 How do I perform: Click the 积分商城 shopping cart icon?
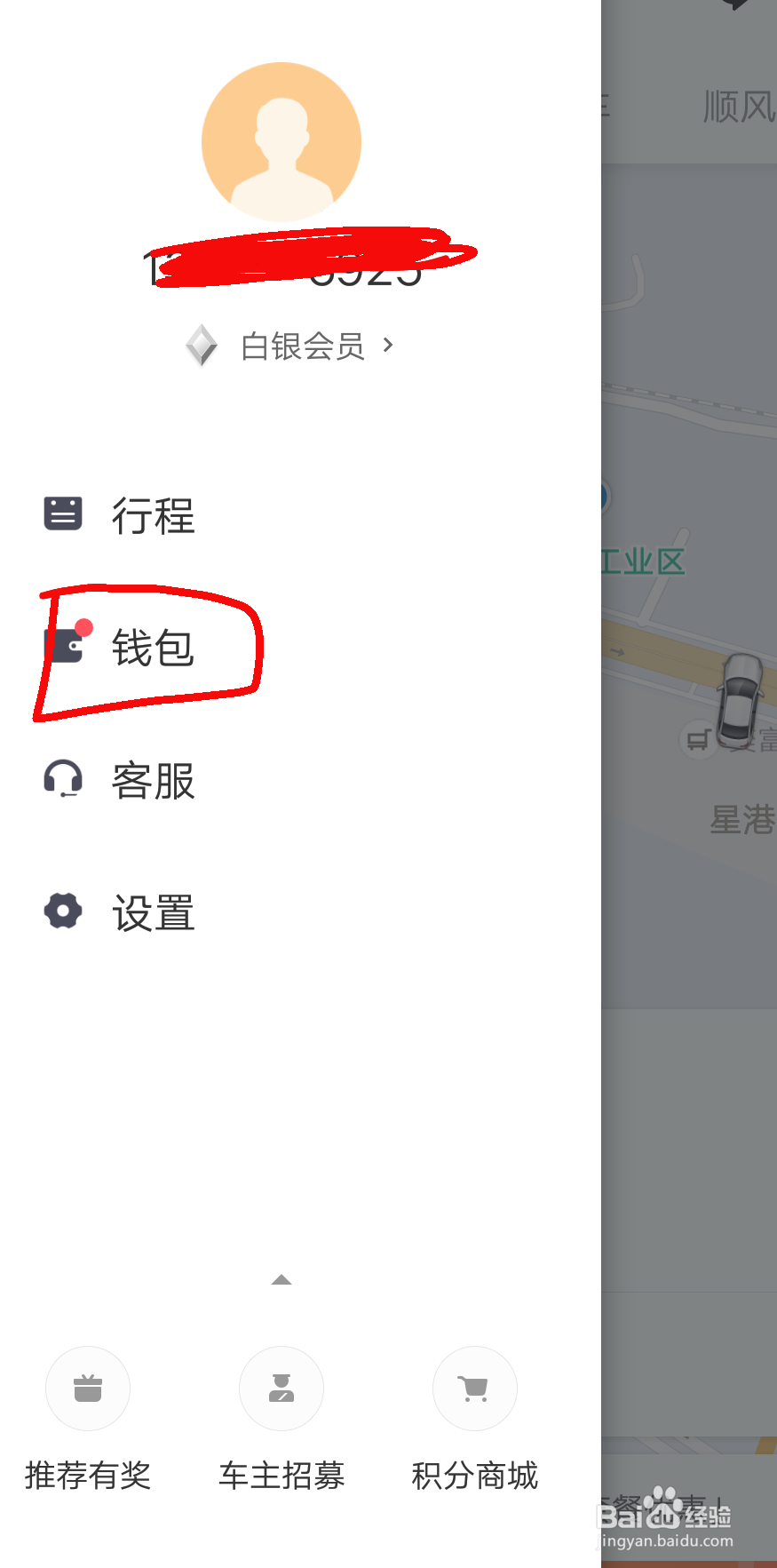474,1388
